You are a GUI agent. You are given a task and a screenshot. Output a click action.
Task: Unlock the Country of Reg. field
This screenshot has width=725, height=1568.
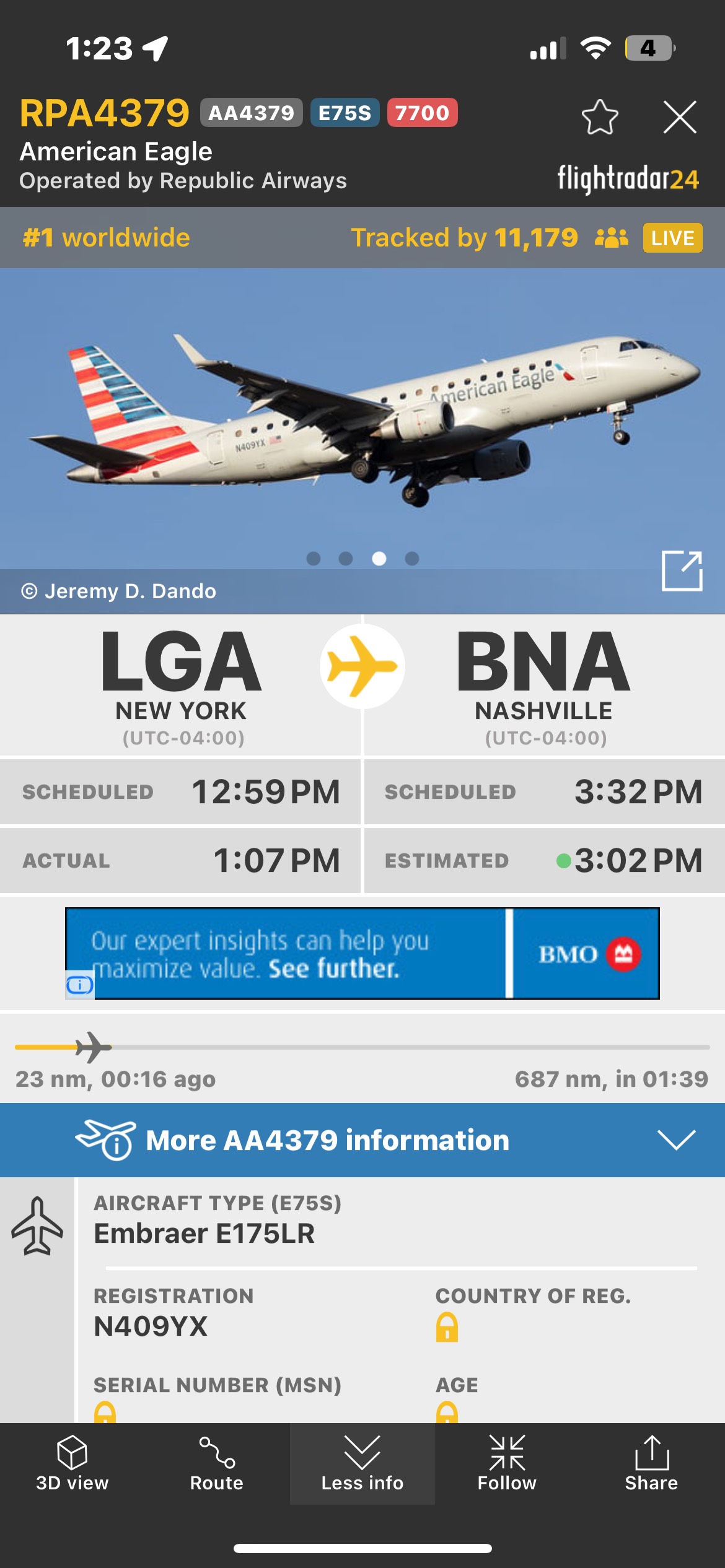[x=447, y=1327]
